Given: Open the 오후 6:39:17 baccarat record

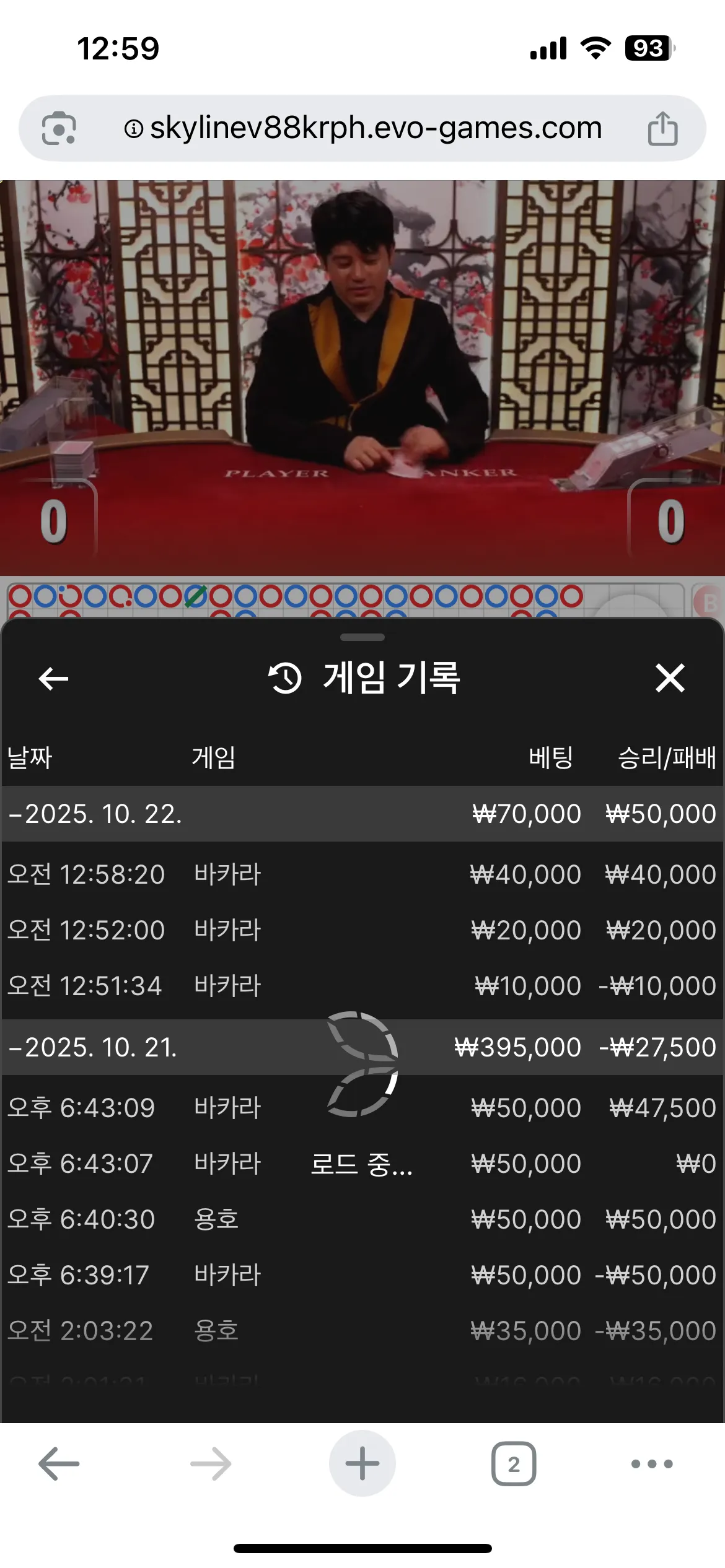Looking at the screenshot, I should click(362, 1275).
